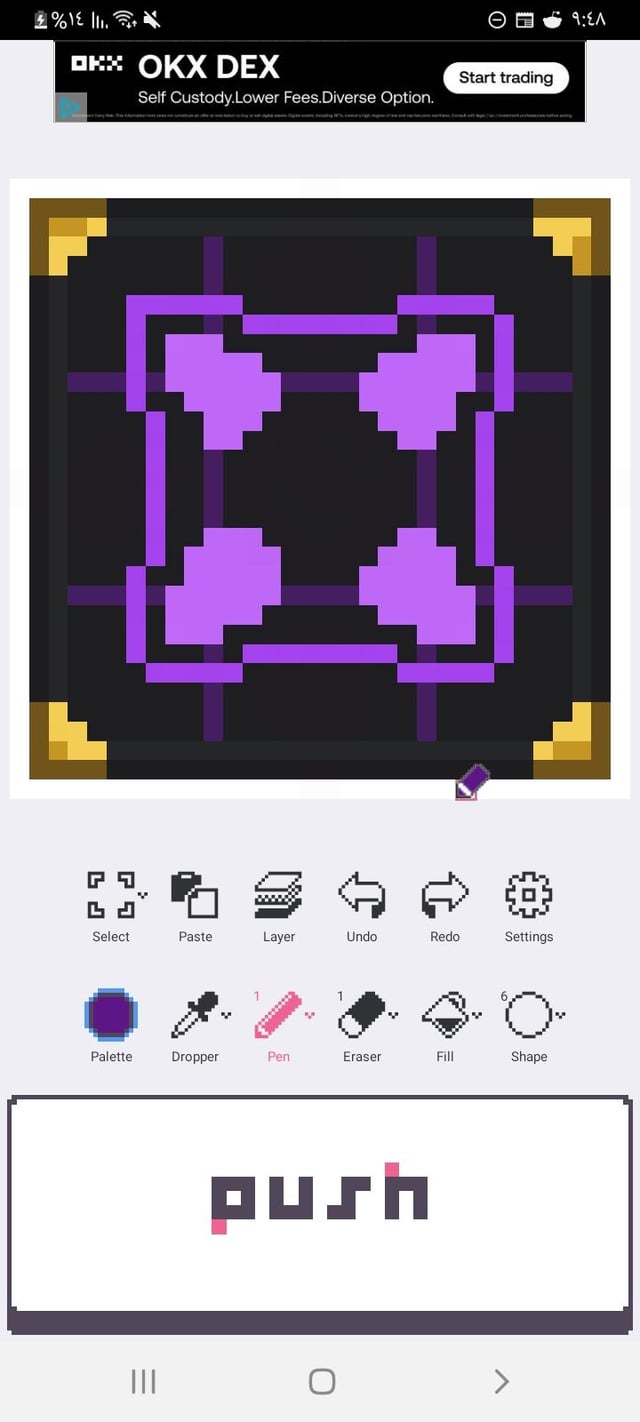Start trading on the OKX DEX ad
Image resolution: width=640 pixels, height=1422 pixels.
pos(505,78)
